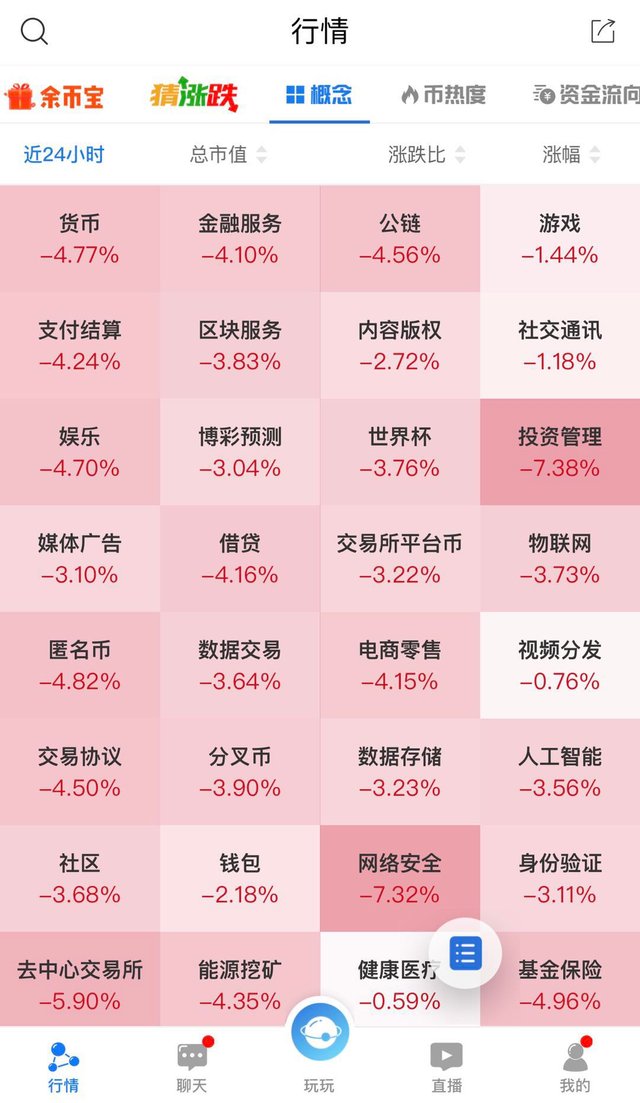Switch to 猜涨跌 tab
This screenshot has width=640, height=1103.
(194, 95)
